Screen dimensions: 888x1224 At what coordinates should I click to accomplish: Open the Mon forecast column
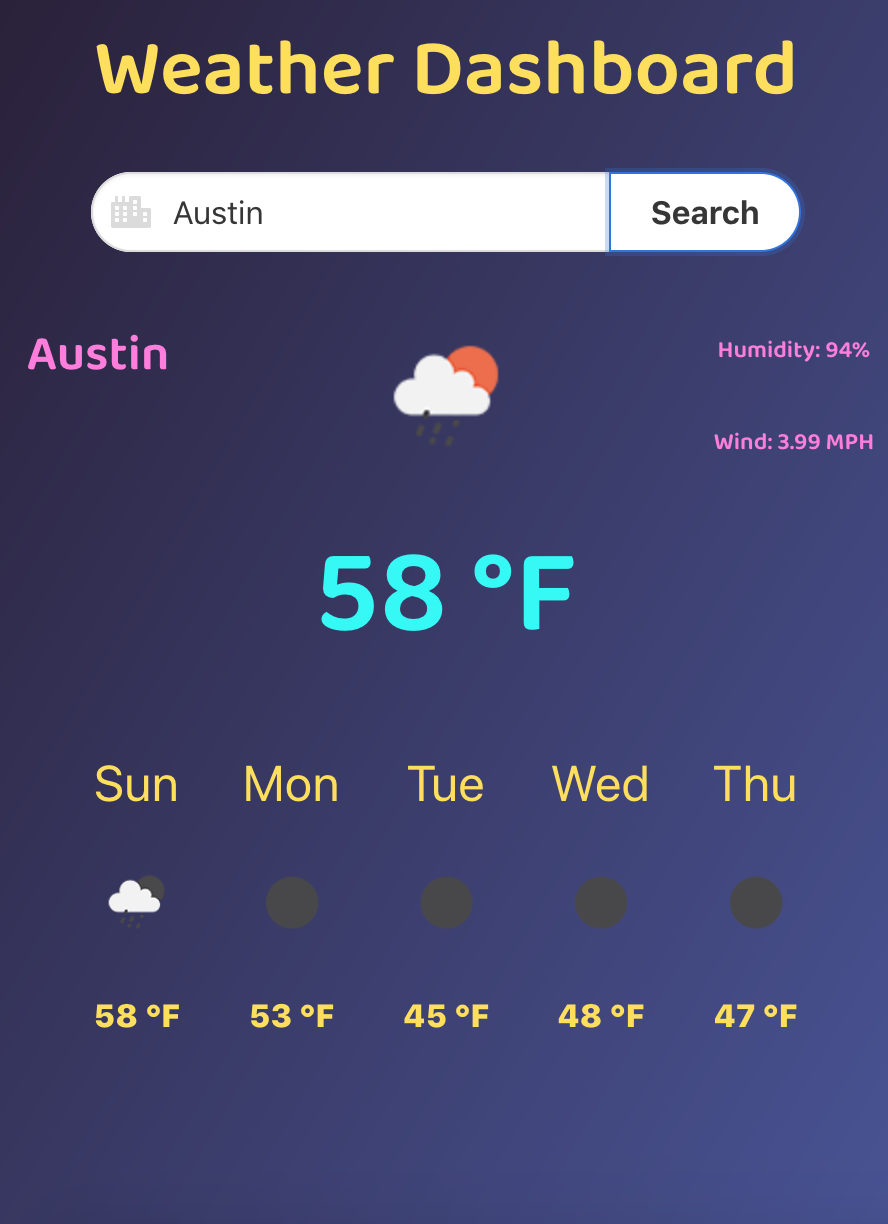291,785
